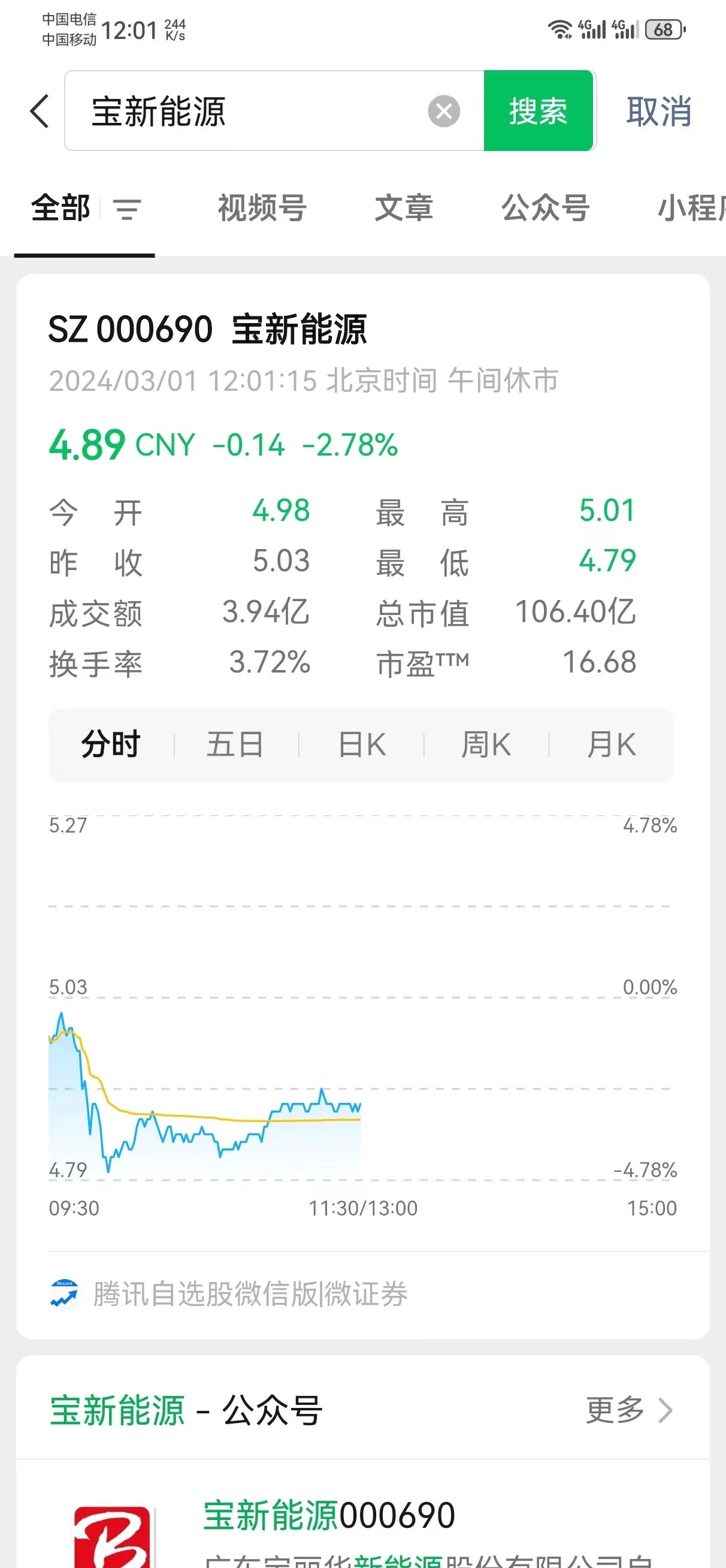Switch to the 公众号 tab
This screenshot has height=1568, width=726.
click(x=545, y=208)
